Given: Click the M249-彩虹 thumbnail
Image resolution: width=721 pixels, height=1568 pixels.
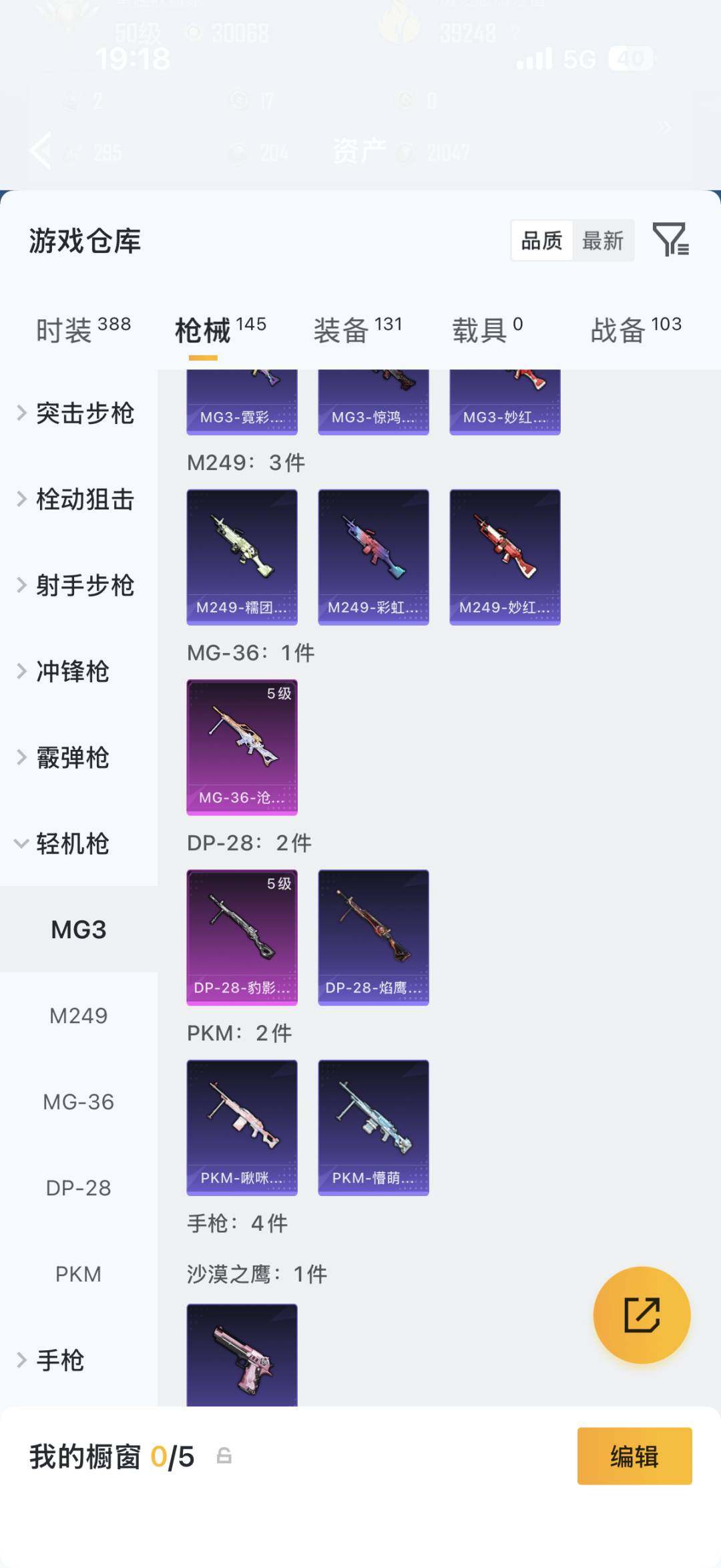Looking at the screenshot, I should pos(373,558).
